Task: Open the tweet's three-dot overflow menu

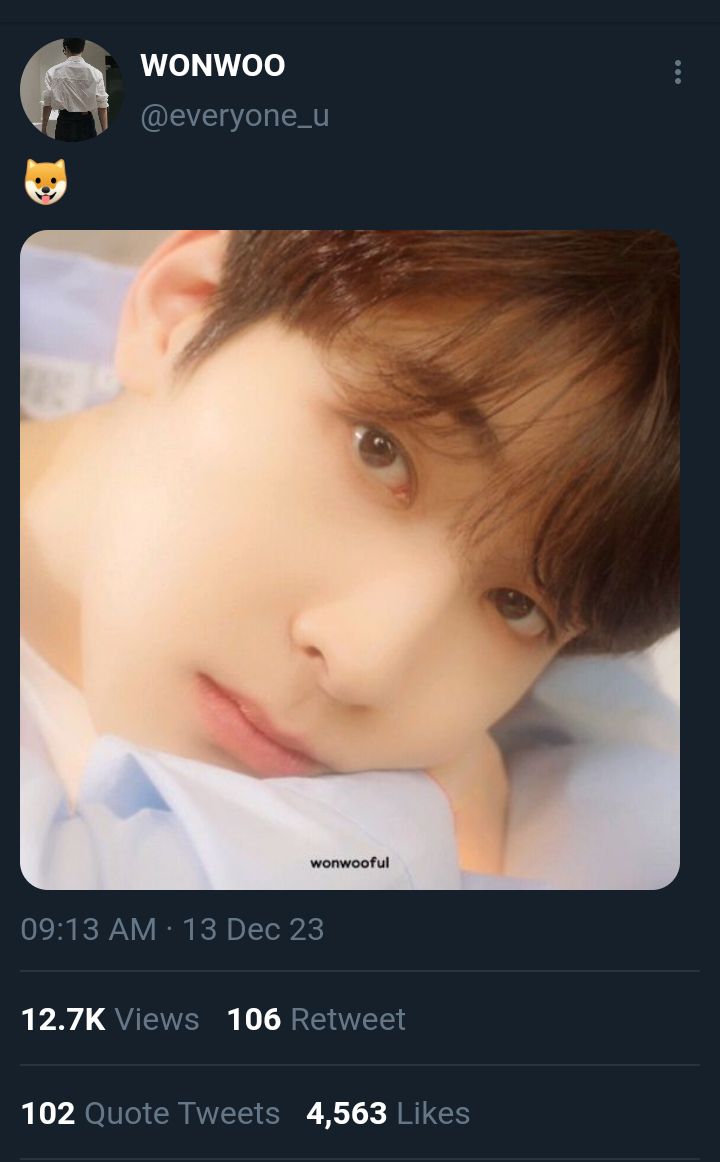Action: (678, 72)
